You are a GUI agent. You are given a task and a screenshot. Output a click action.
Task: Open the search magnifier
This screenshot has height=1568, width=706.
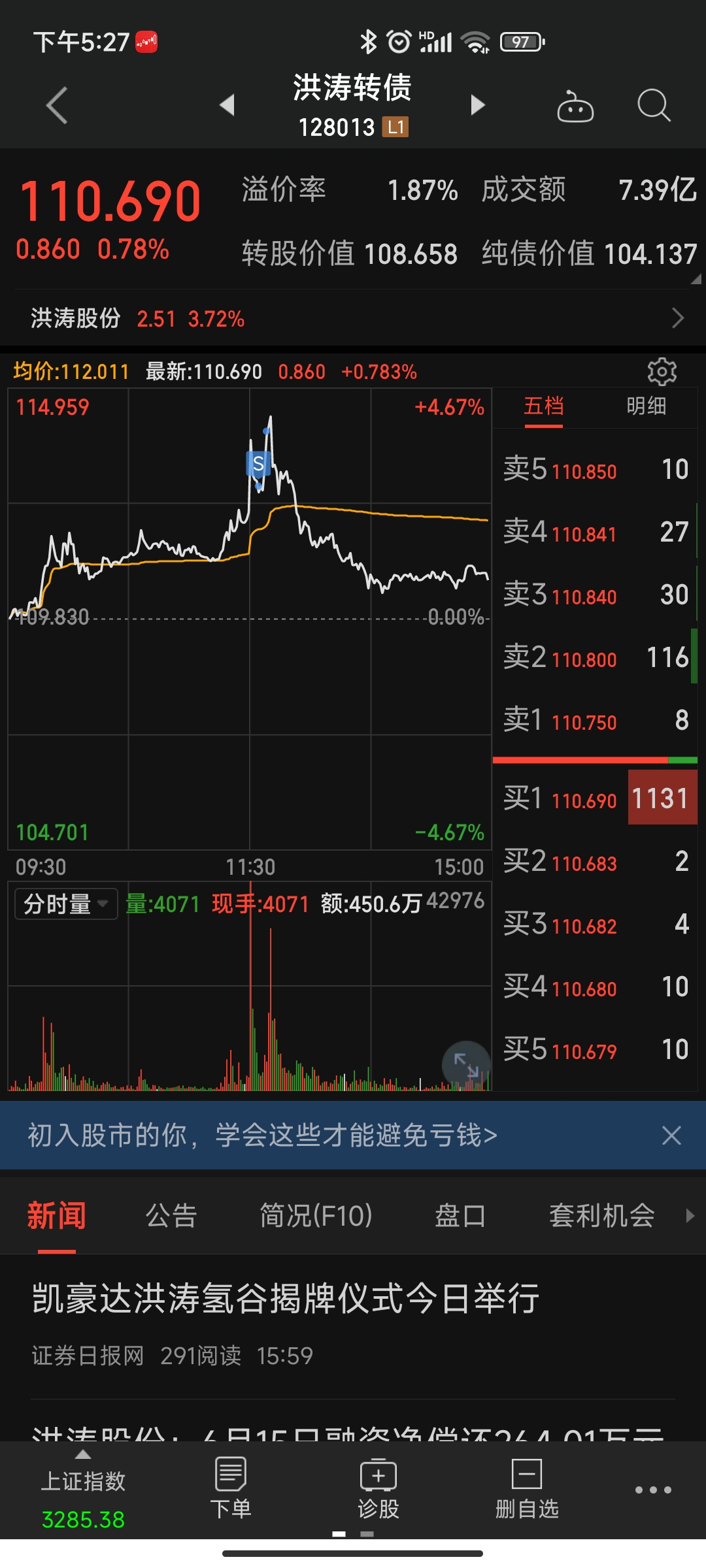[653, 105]
